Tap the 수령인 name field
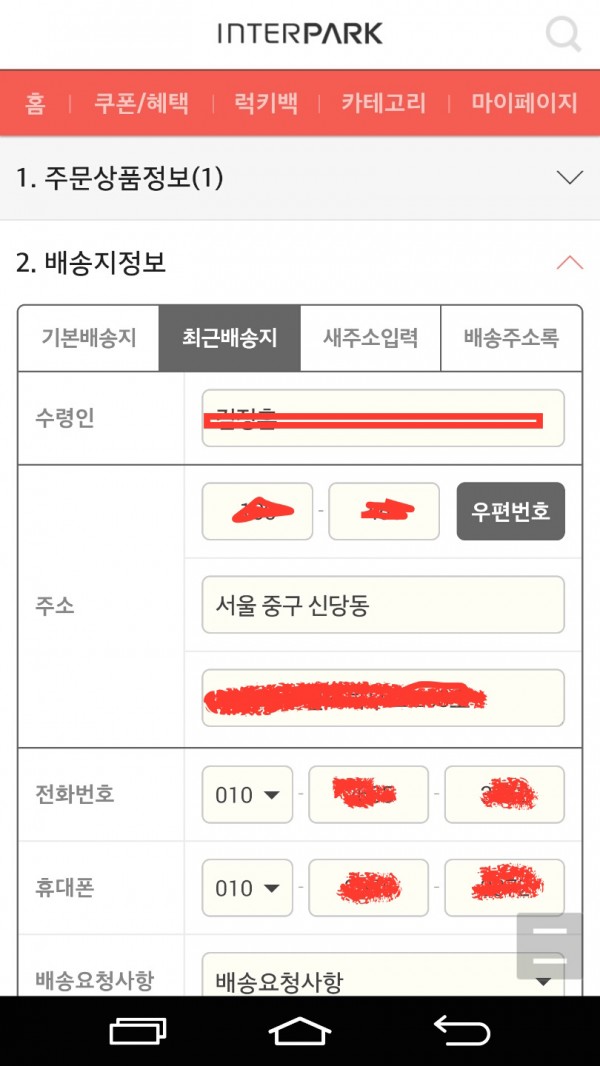 pos(383,418)
